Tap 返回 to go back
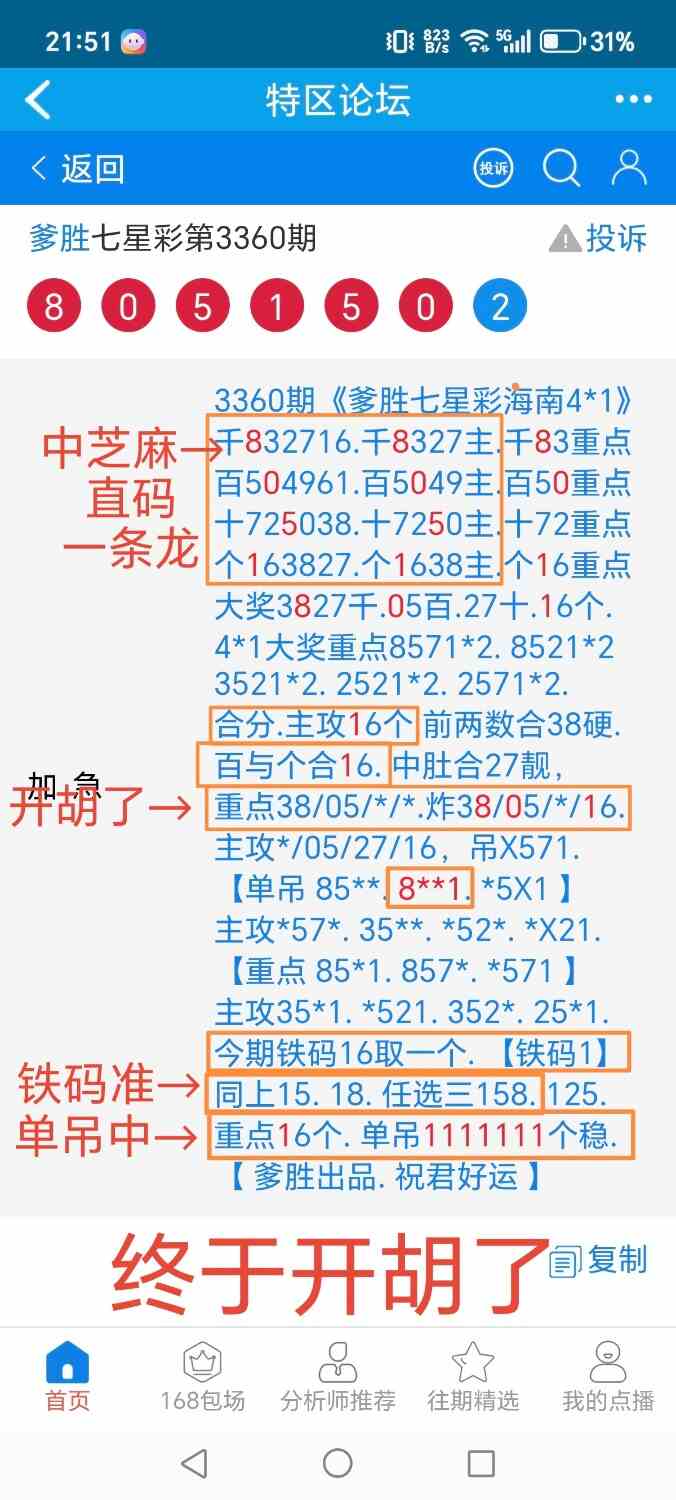This screenshot has width=676, height=1500. (78, 168)
